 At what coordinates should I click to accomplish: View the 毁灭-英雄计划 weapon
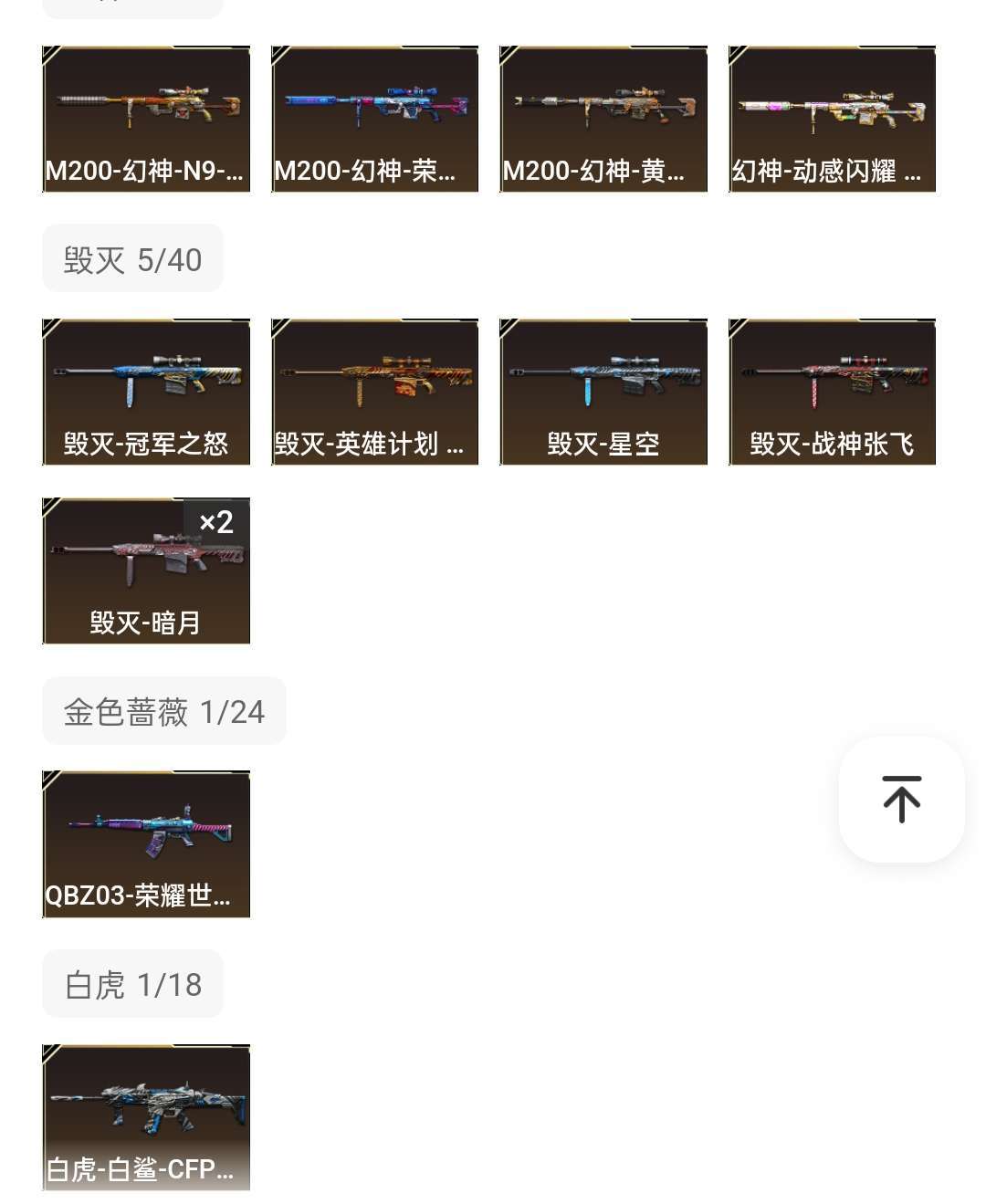[x=374, y=391]
